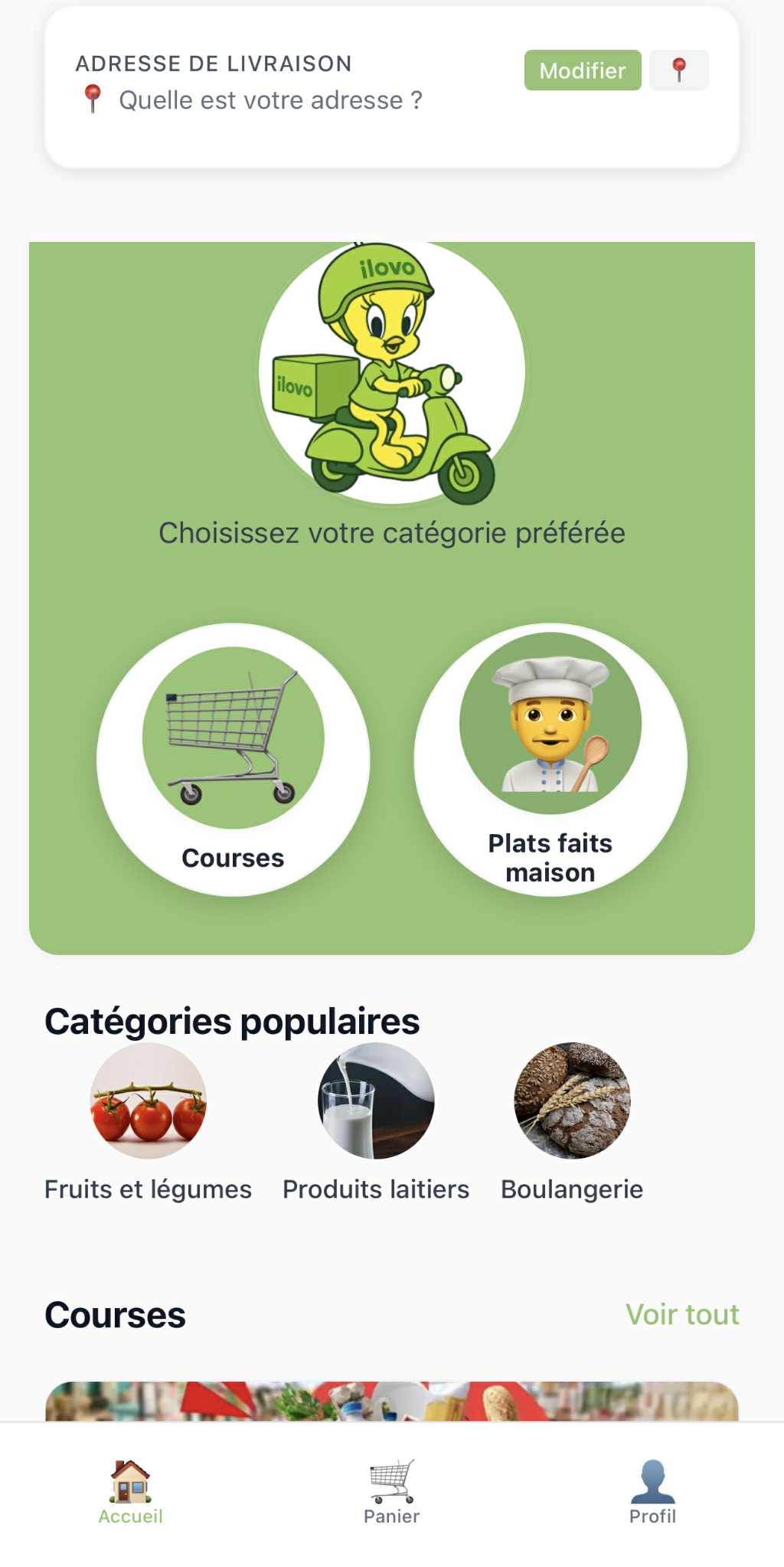Select the red pin icon beside Modifier
Screen dimensions: 784x1567
(x=680, y=70)
